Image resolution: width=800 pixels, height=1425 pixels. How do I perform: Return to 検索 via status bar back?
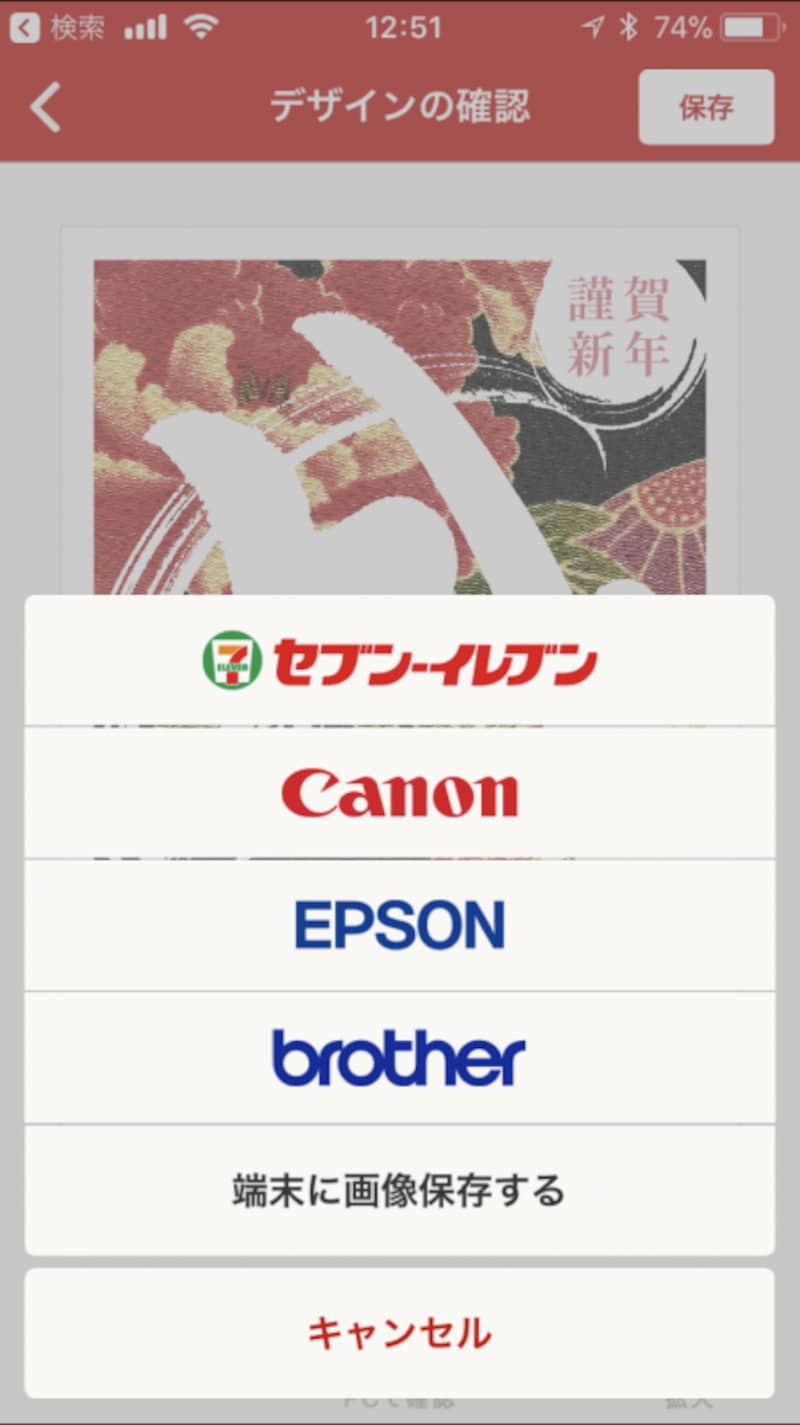pyautogui.click(x=58, y=28)
